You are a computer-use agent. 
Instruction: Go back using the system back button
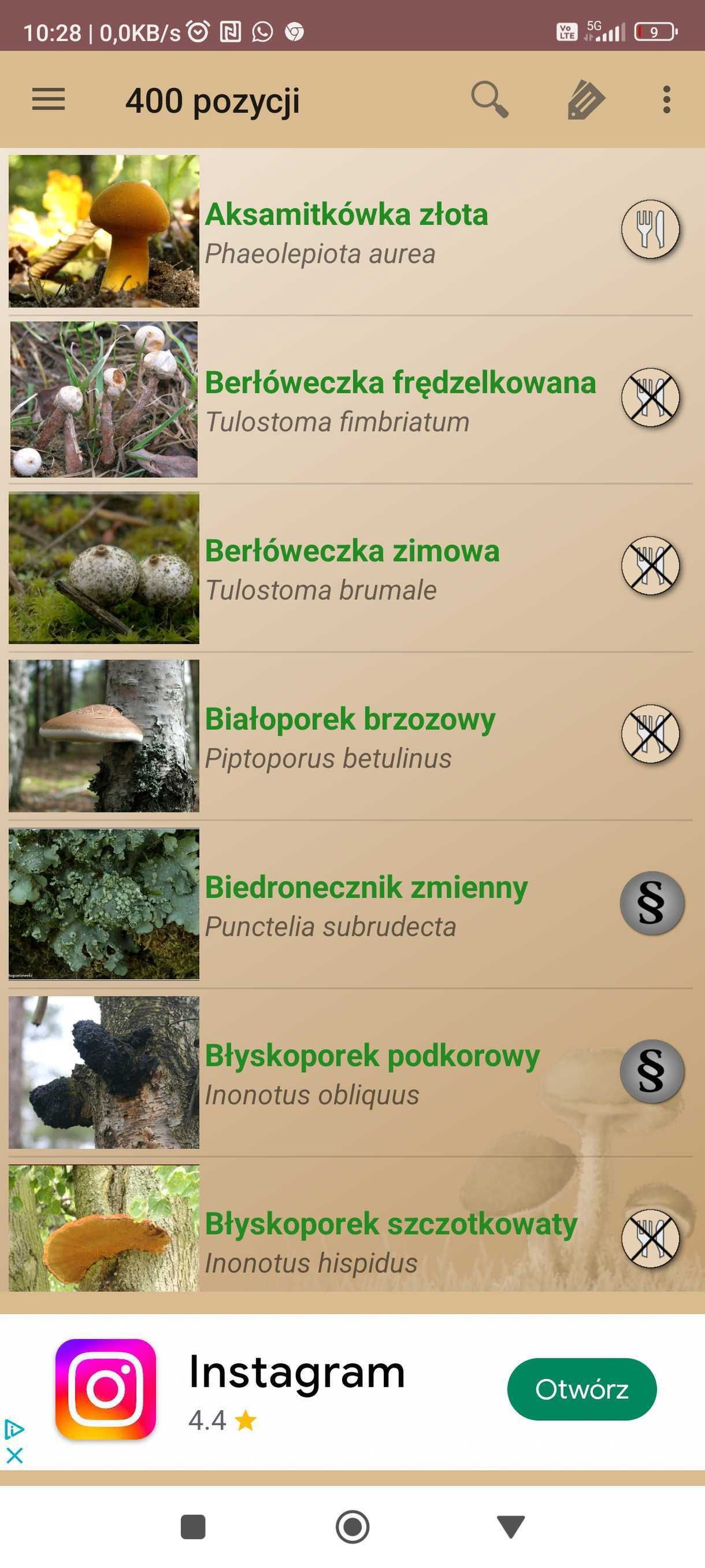coord(510,1526)
